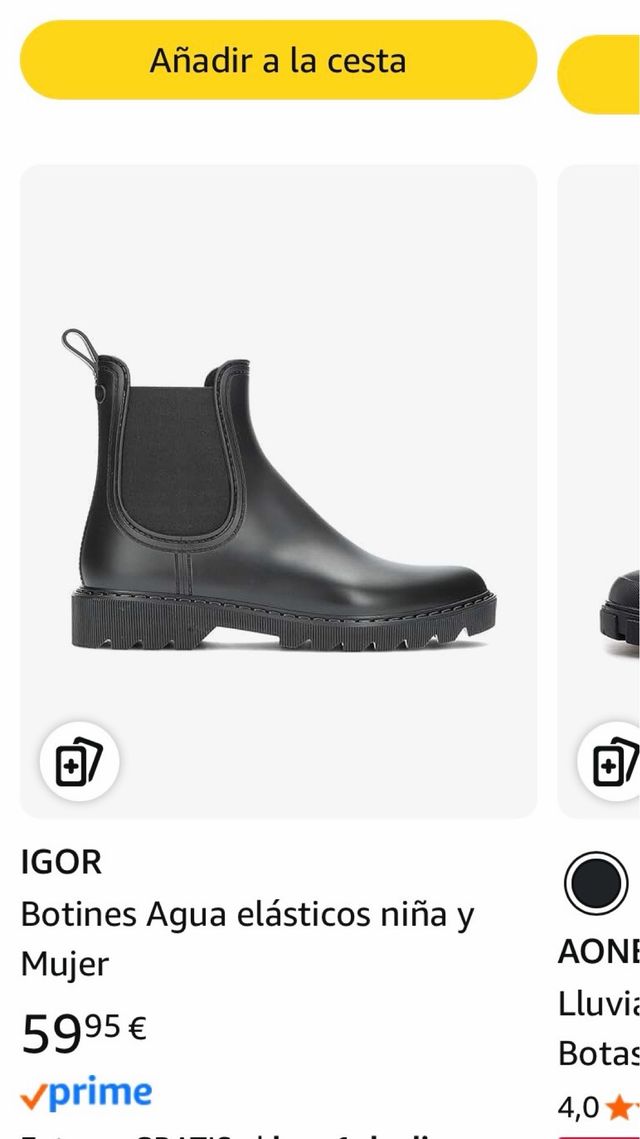This screenshot has width=640, height=1139.
Task: Tap the similar-items icon on the AONE product
Action: 612,763
